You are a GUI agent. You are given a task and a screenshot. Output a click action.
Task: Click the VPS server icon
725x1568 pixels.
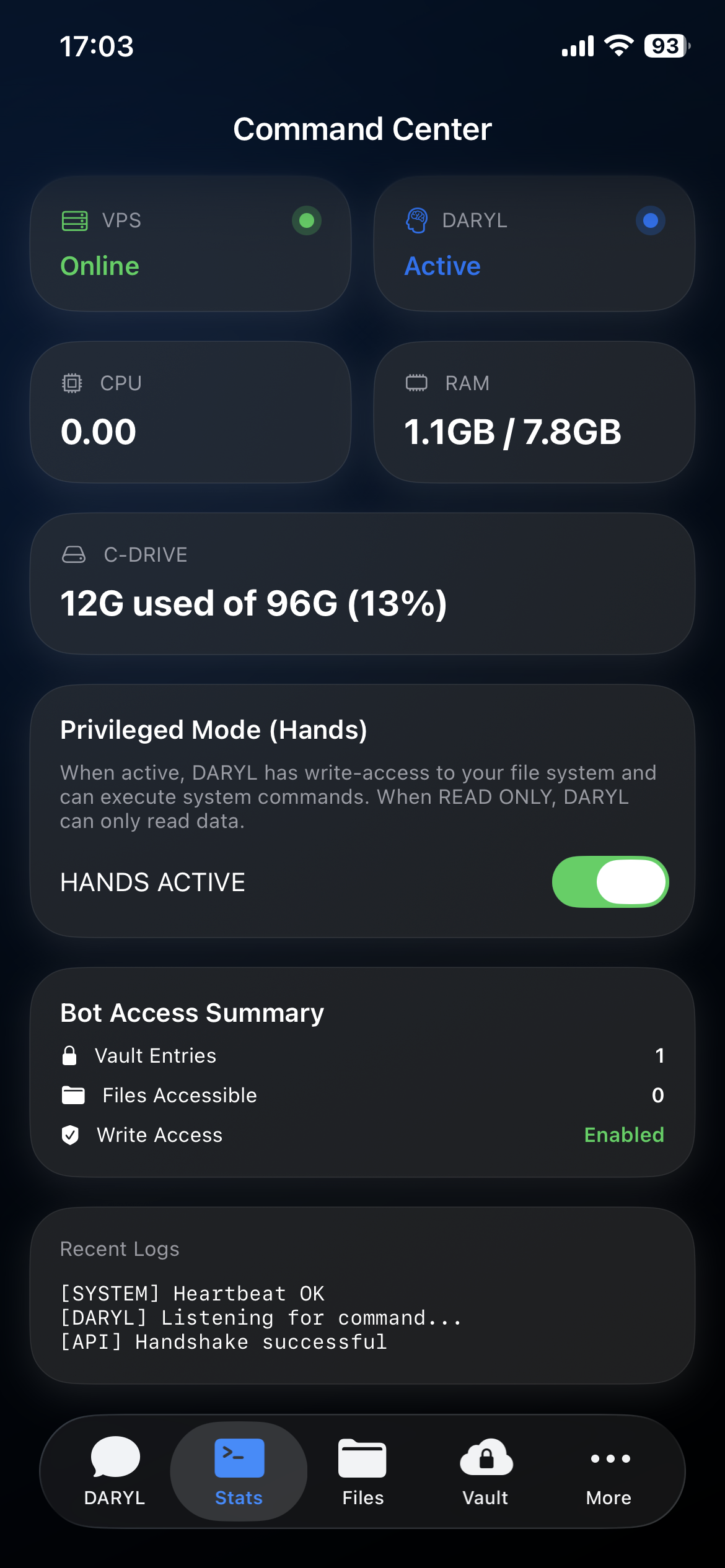click(x=74, y=220)
